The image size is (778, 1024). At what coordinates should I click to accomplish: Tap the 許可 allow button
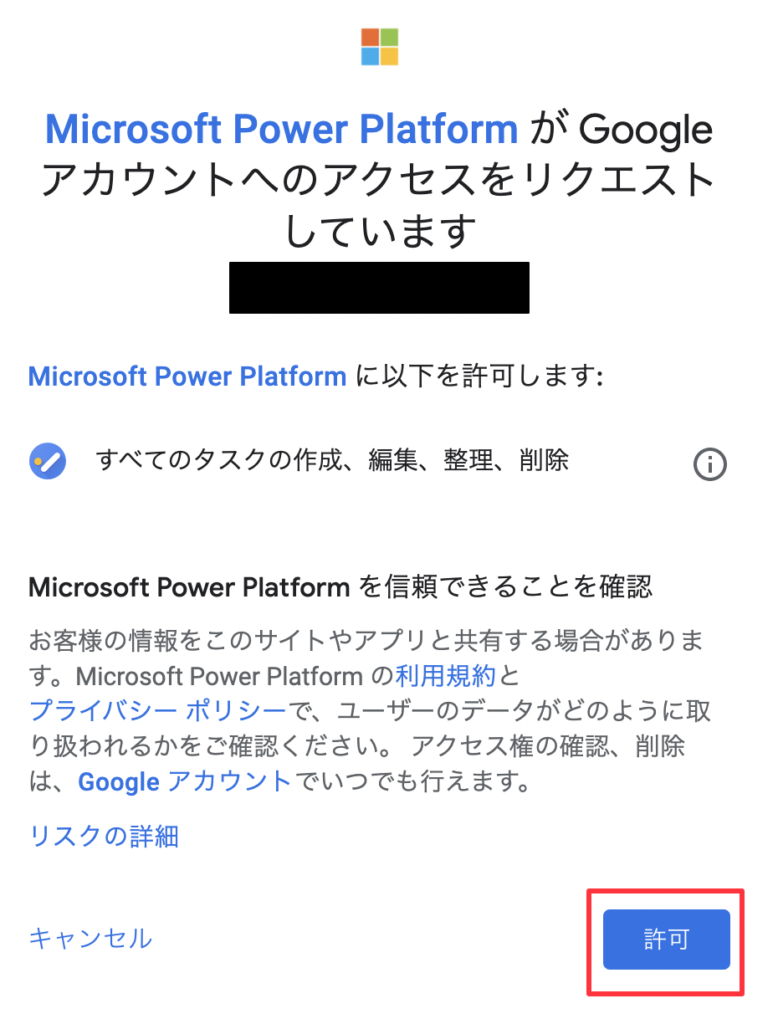(666, 939)
